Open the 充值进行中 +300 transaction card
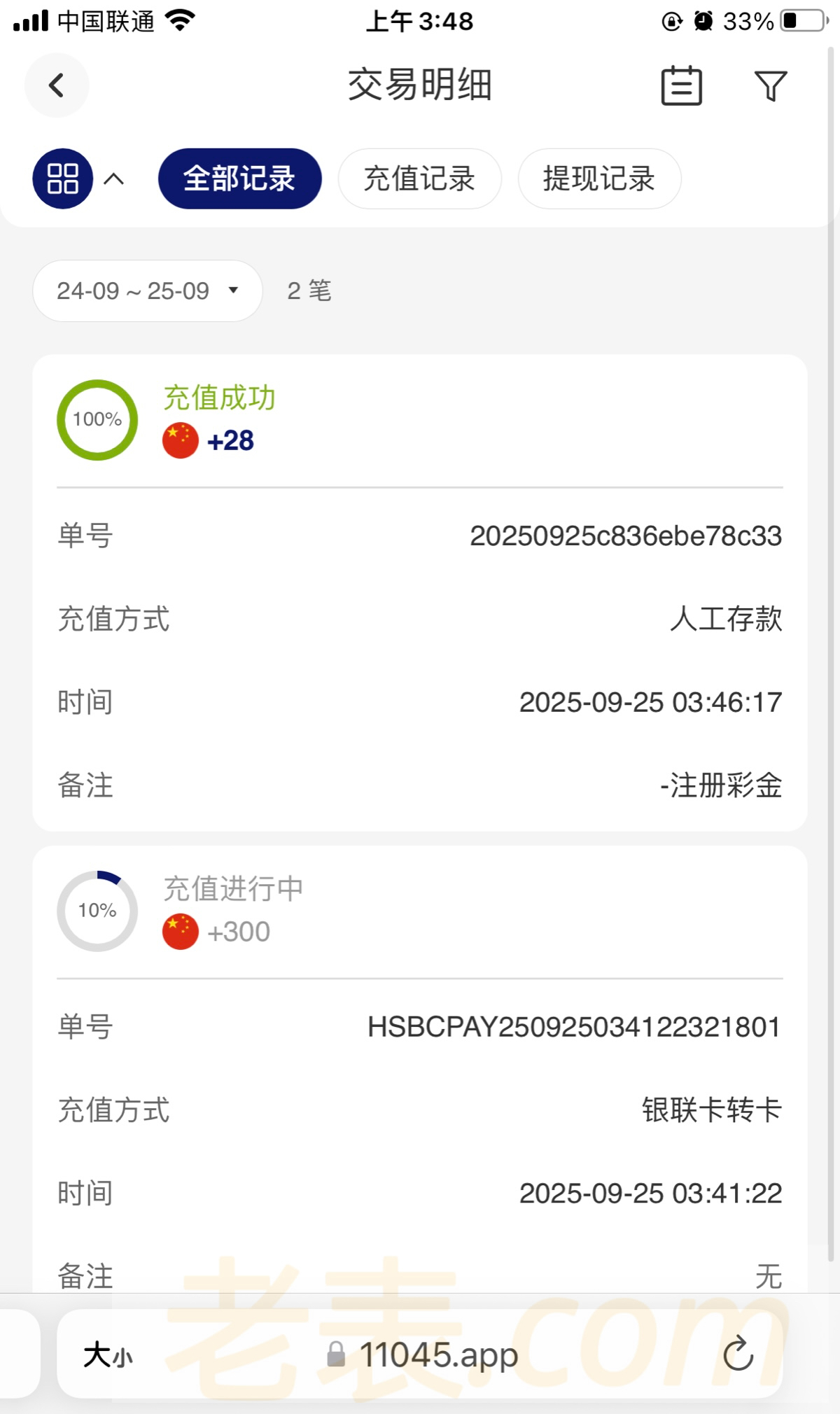Viewport: 840px width, 1414px height. pyautogui.click(x=420, y=911)
